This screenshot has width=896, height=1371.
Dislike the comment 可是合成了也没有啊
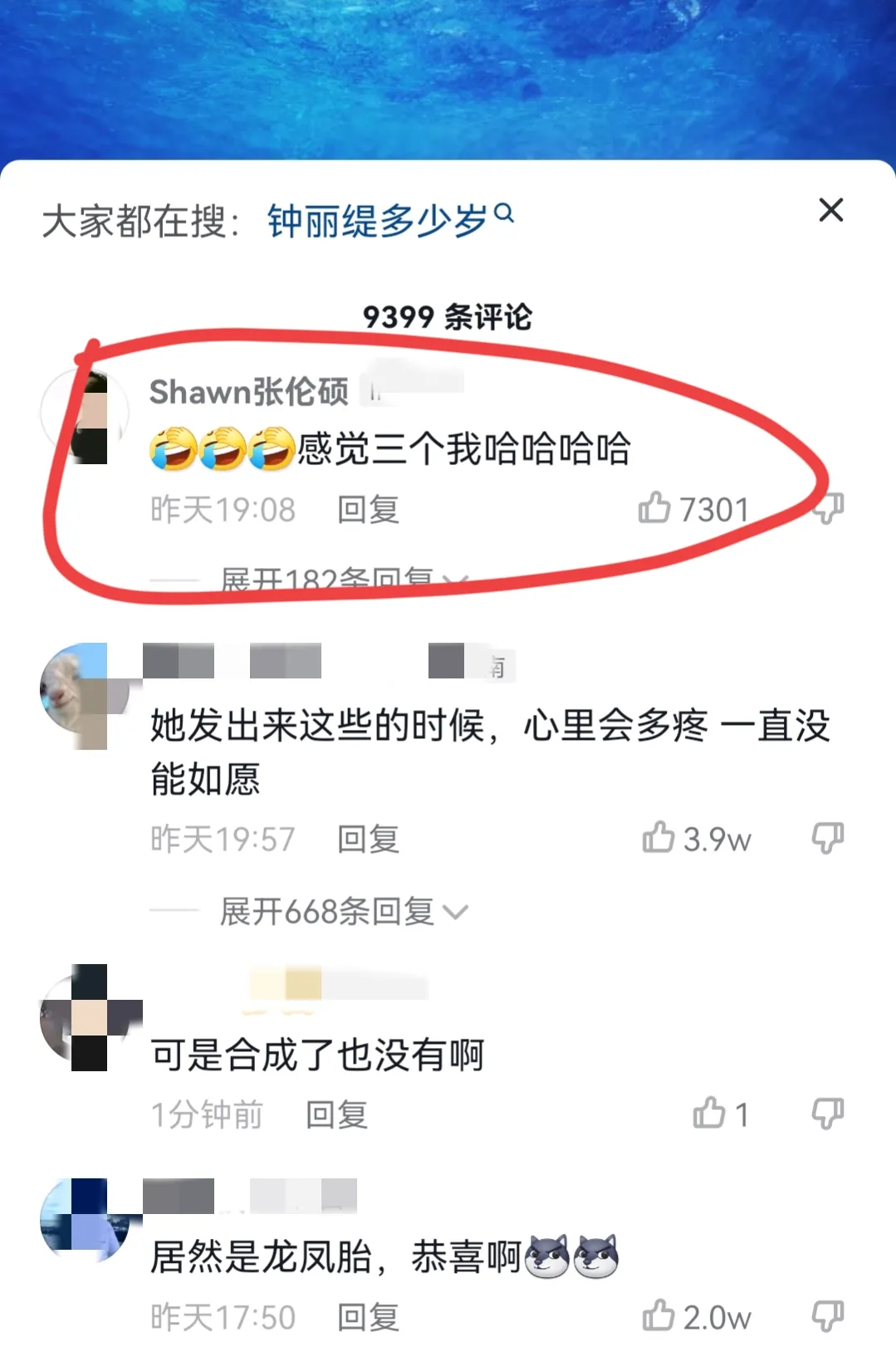(827, 1114)
